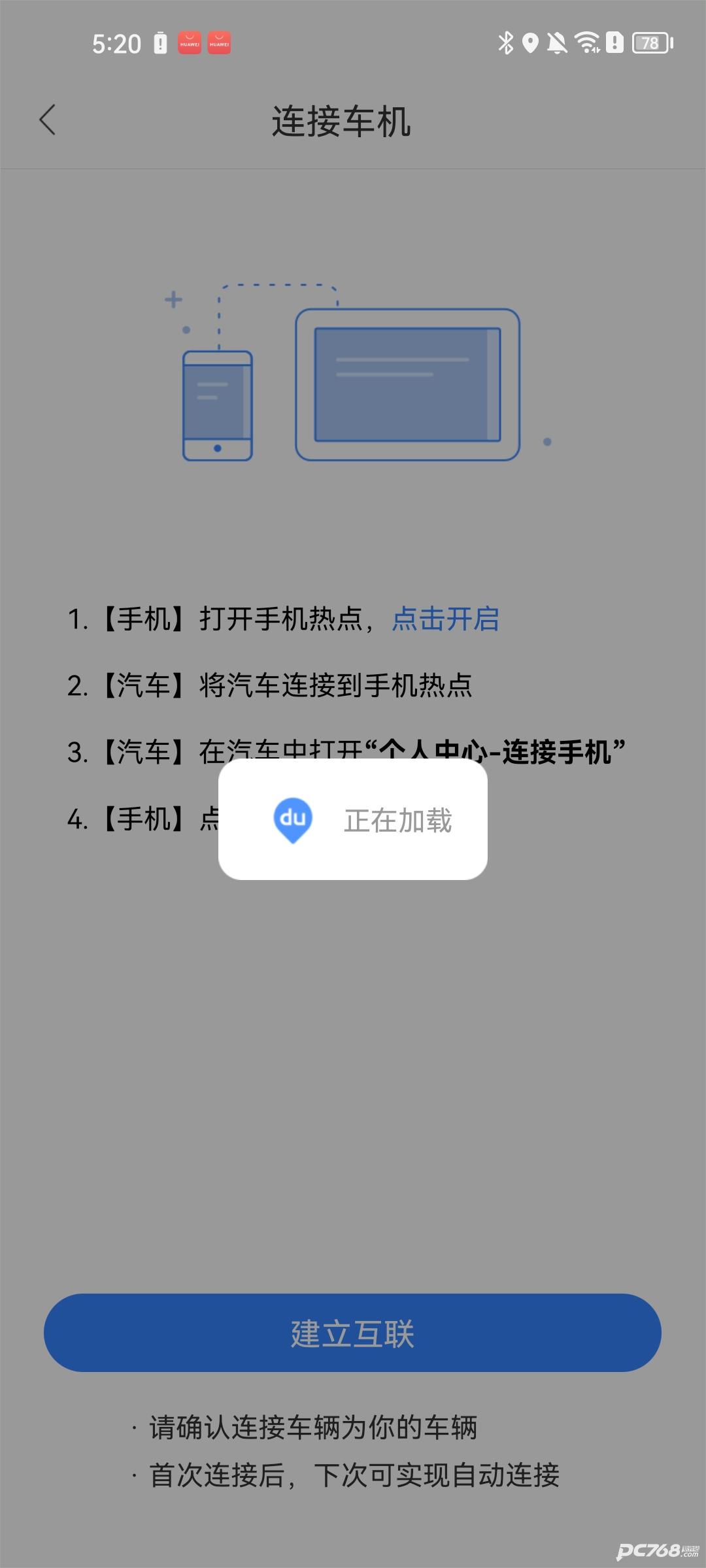
Task: Tap the location pin status icon
Action: (x=531, y=43)
